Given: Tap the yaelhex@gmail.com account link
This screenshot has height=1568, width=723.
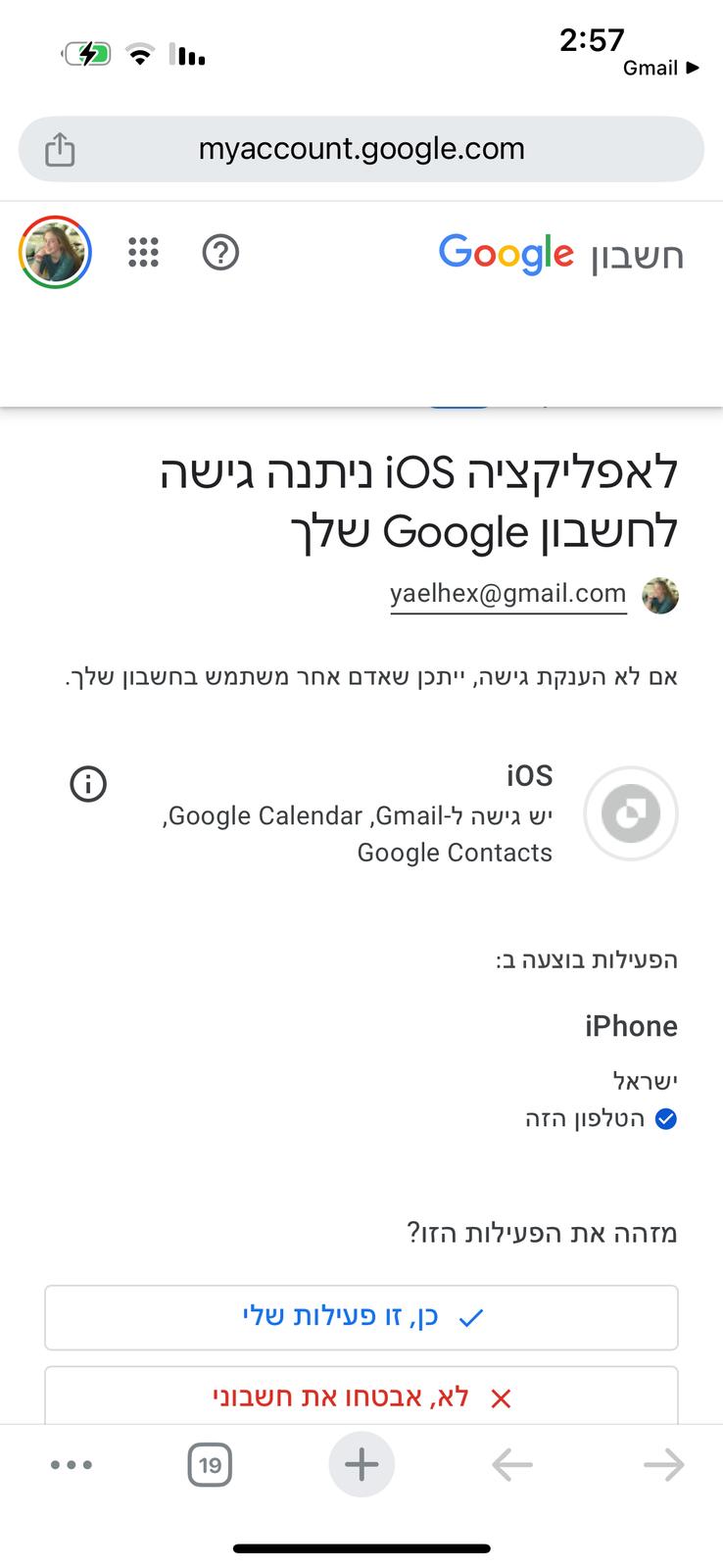Looking at the screenshot, I should tap(507, 594).
